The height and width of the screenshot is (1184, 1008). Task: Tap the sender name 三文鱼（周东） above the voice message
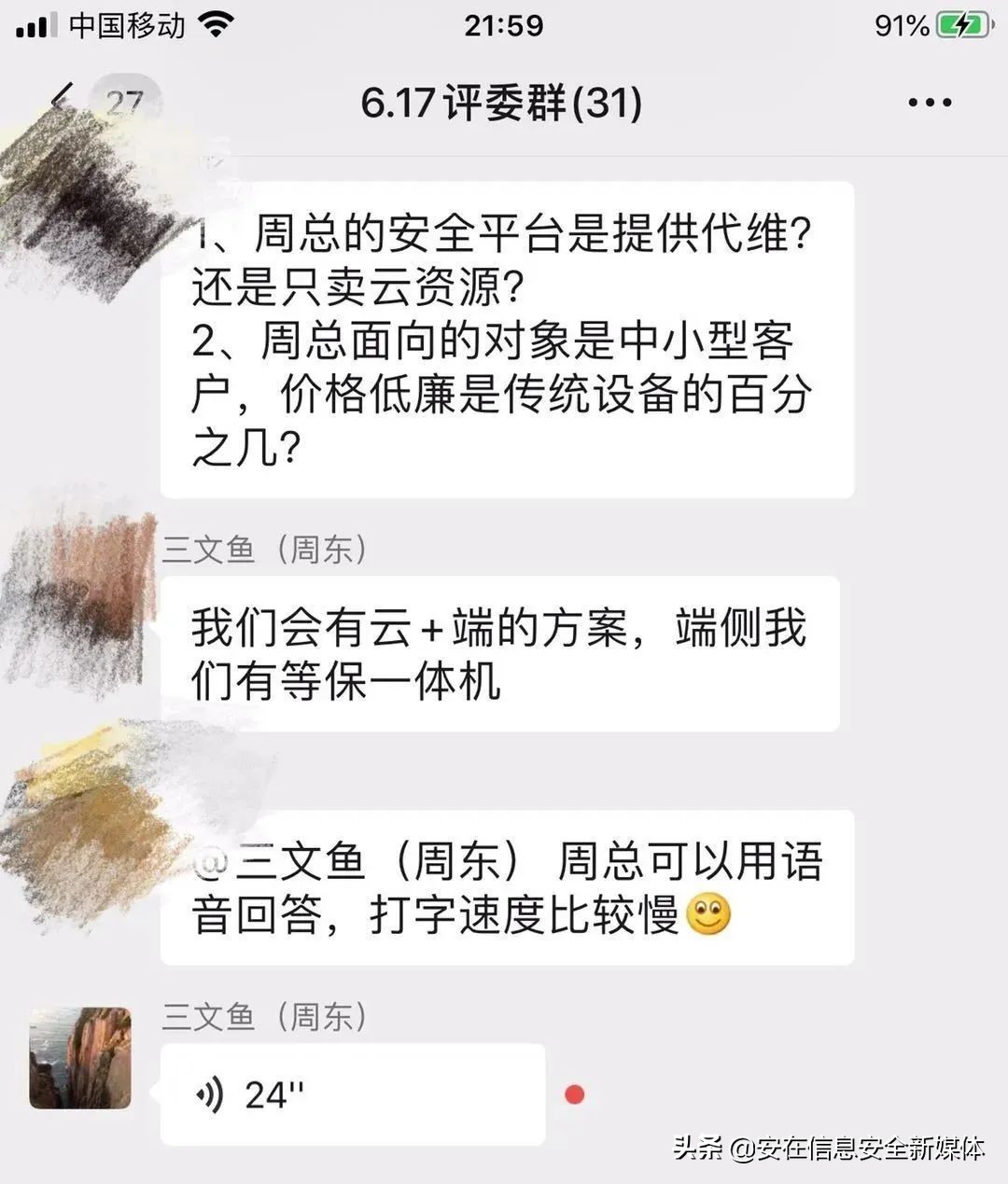(x=266, y=1017)
